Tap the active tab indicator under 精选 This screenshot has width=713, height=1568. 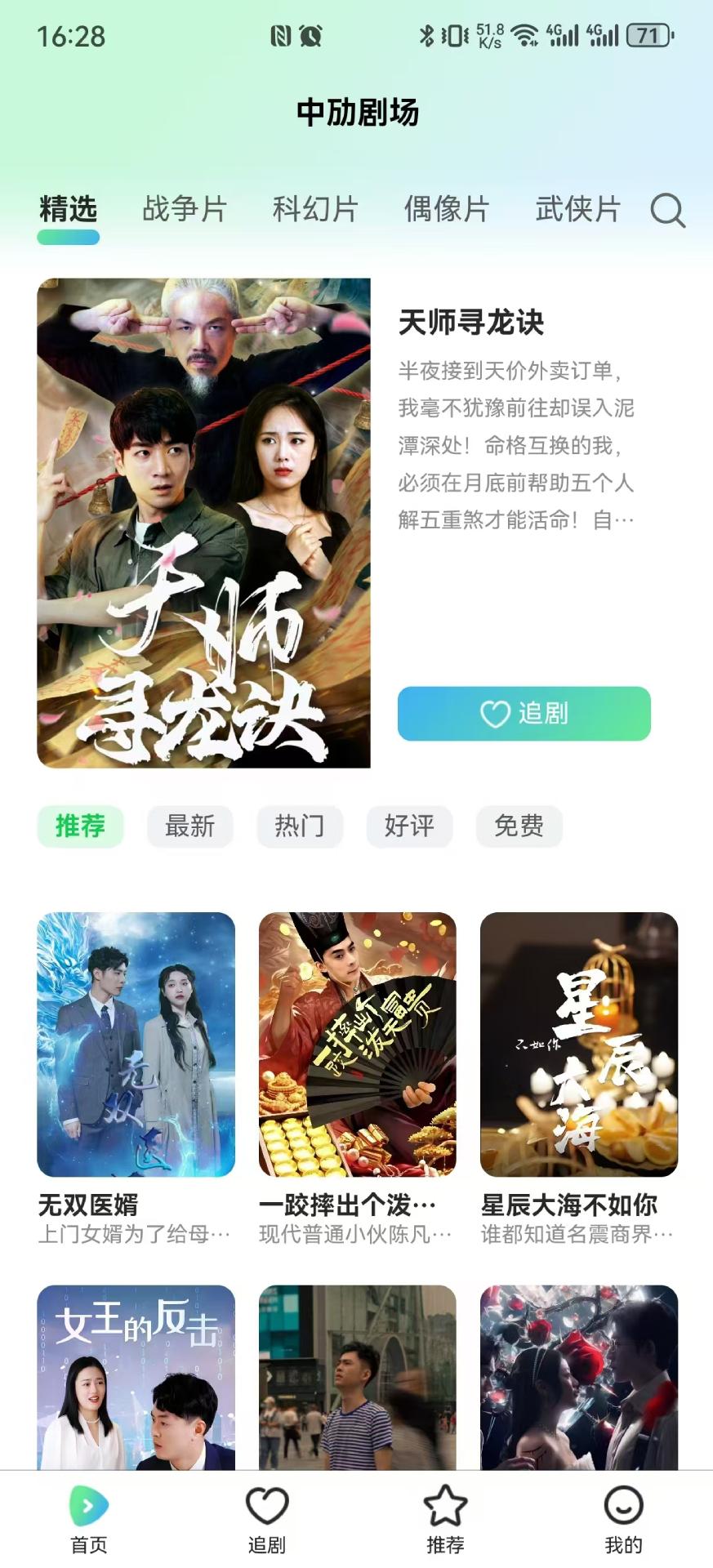(x=69, y=237)
